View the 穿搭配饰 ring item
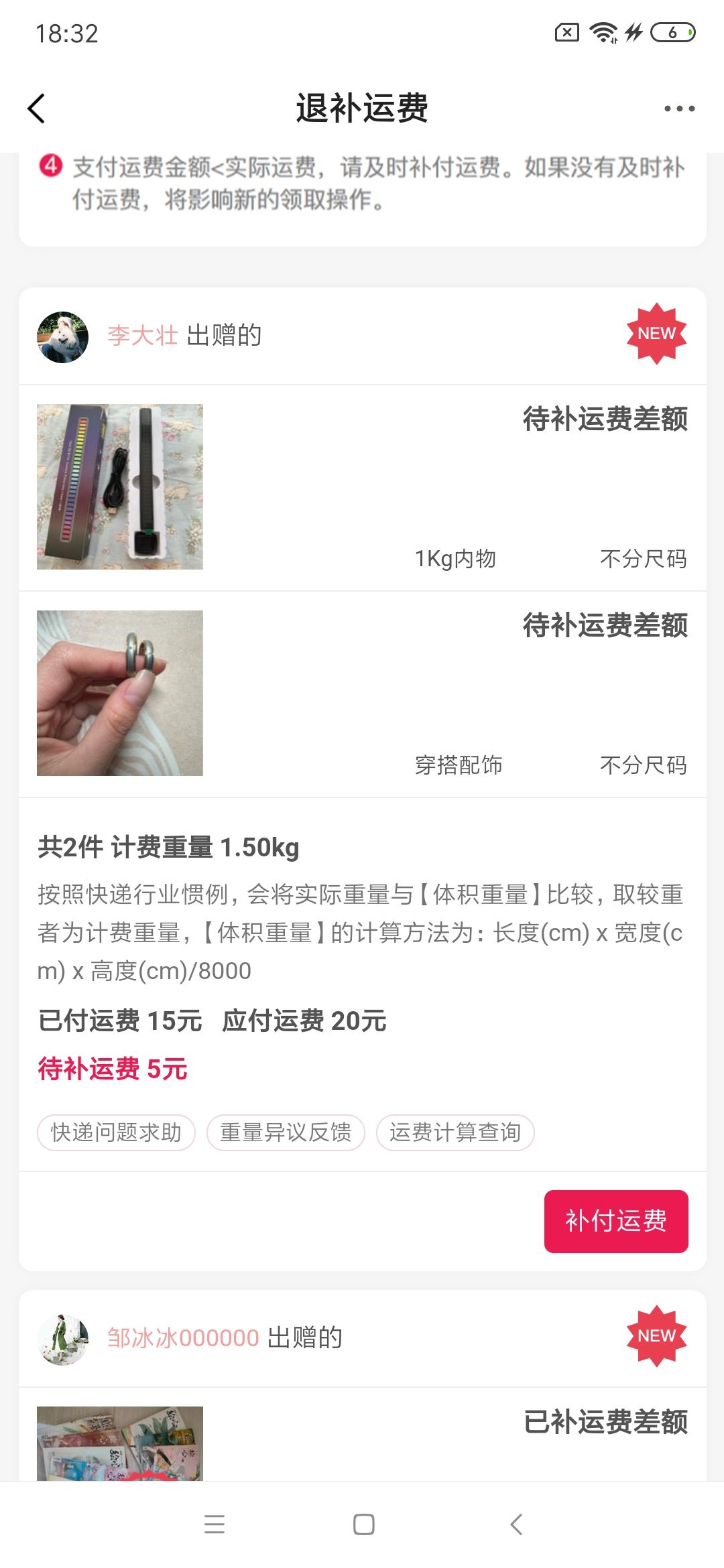Image resolution: width=724 pixels, height=1568 pixels. 120,693
